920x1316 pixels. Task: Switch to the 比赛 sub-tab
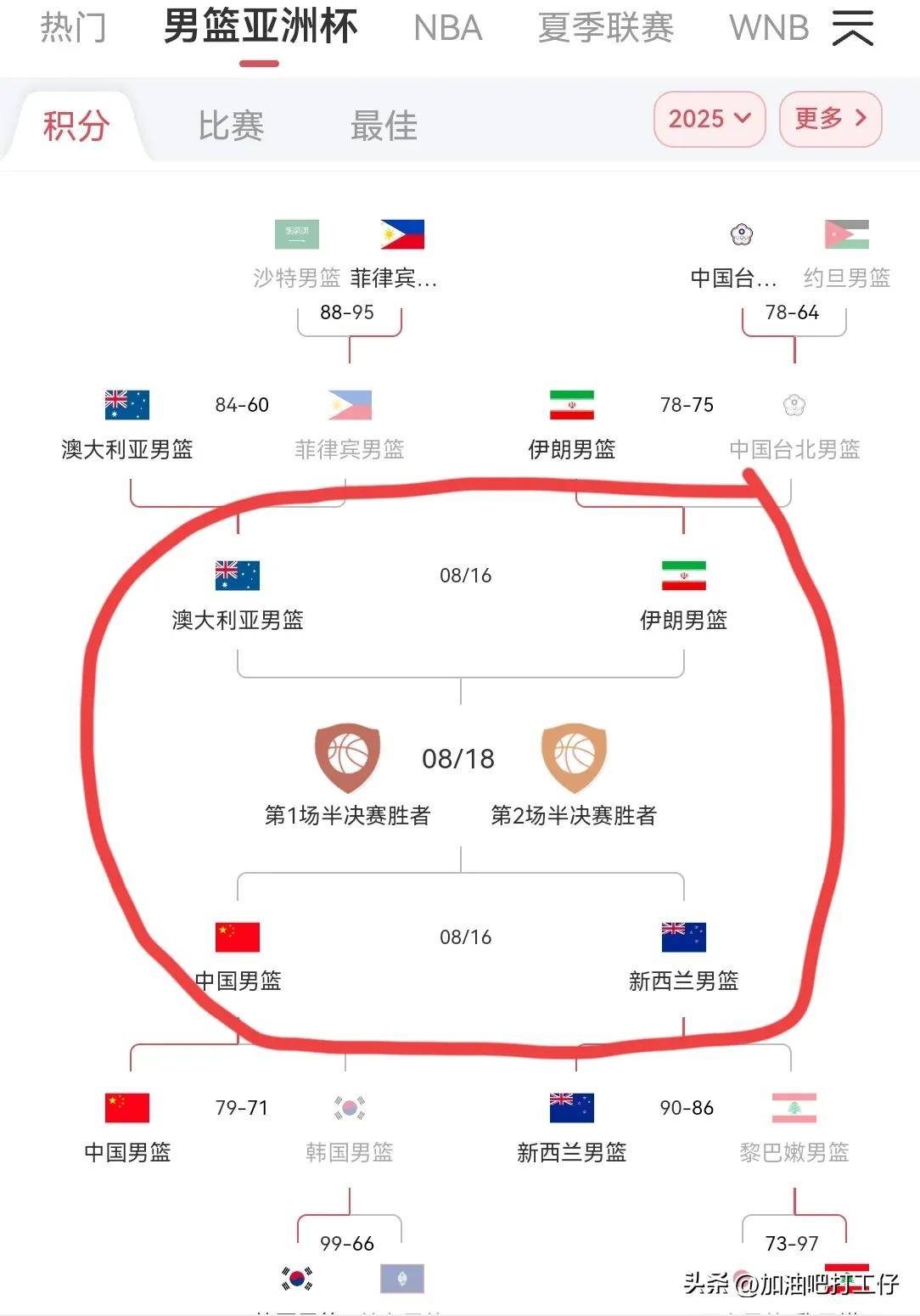pyautogui.click(x=231, y=126)
